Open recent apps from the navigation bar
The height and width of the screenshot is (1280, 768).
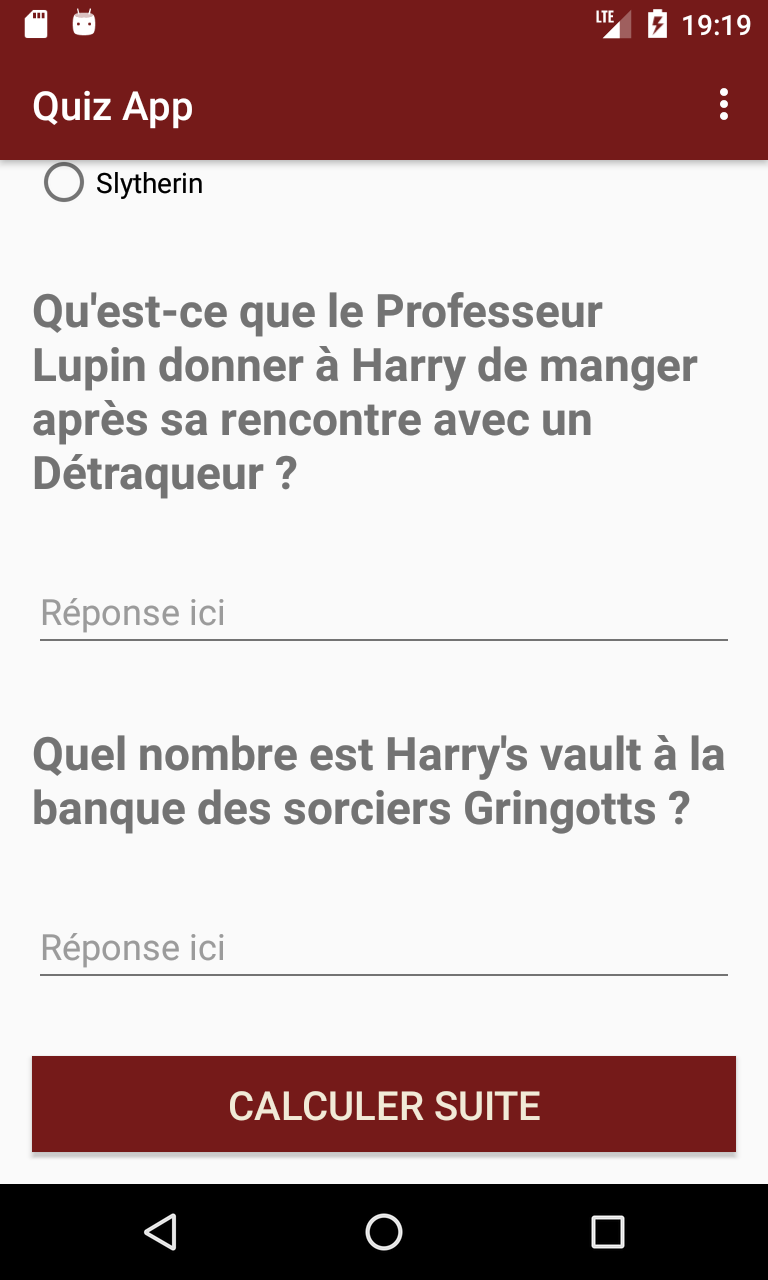click(x=607, y=1232)
